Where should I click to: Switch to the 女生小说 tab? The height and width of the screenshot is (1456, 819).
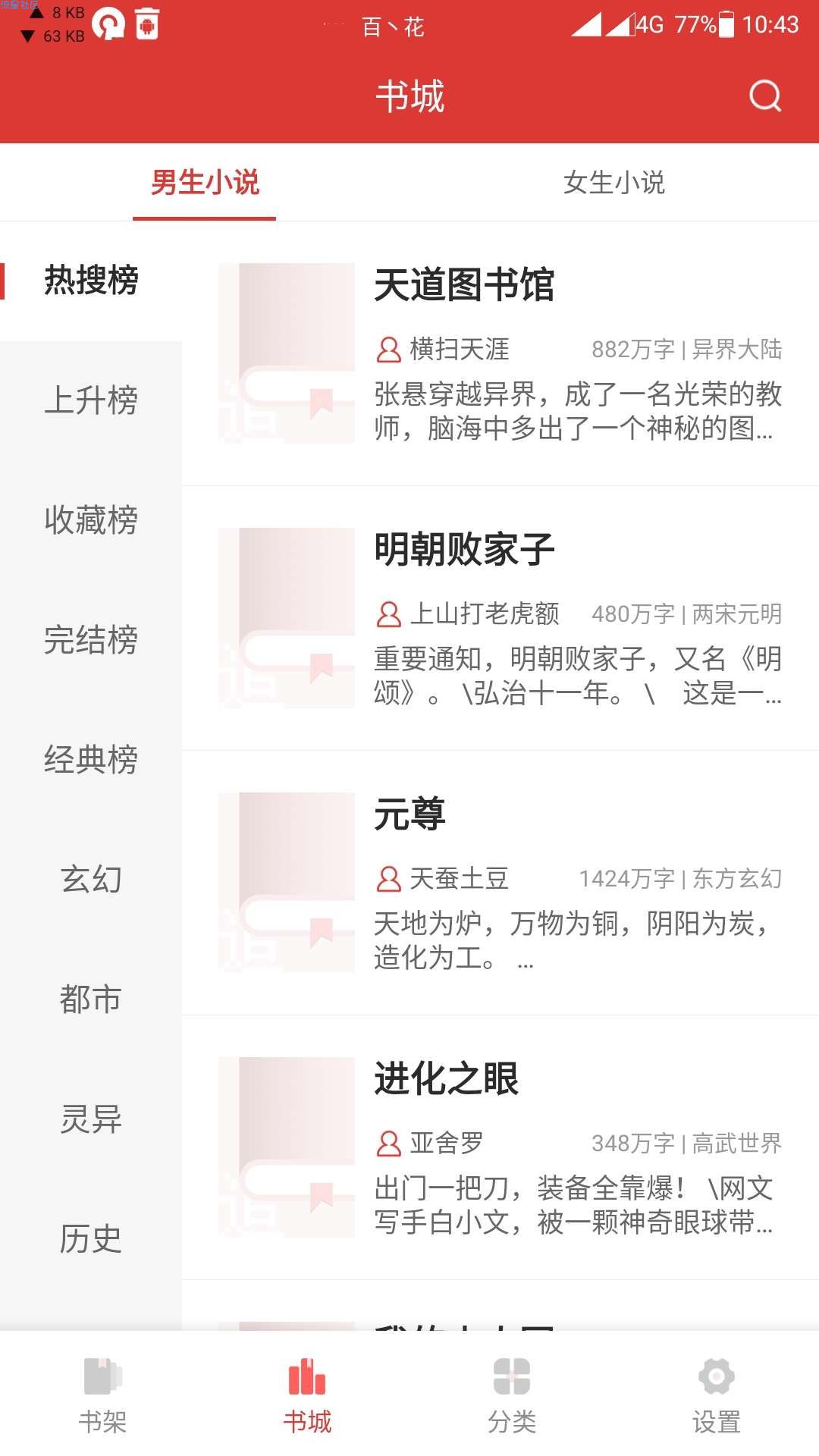613,183
